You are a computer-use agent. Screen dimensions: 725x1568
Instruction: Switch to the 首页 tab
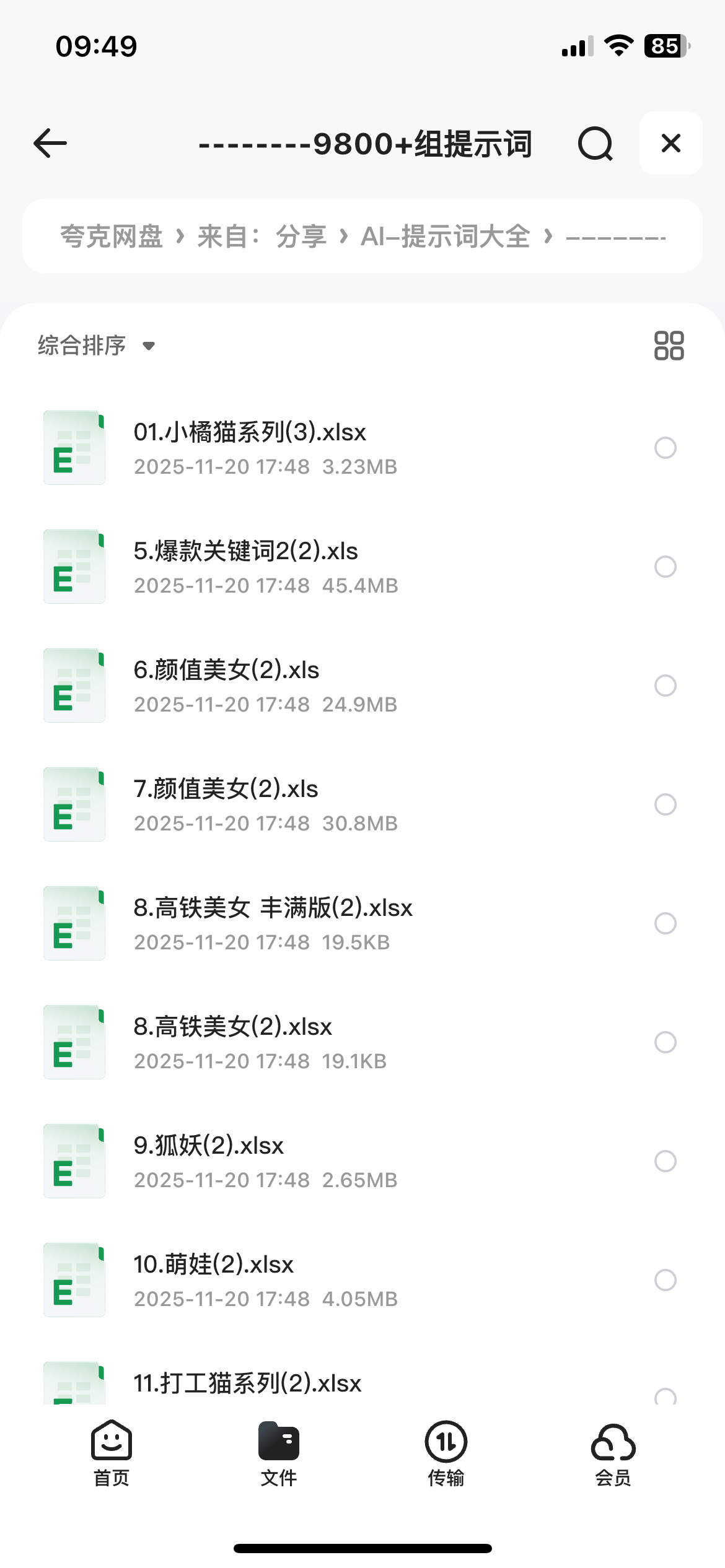click(x=112, y=1453)
